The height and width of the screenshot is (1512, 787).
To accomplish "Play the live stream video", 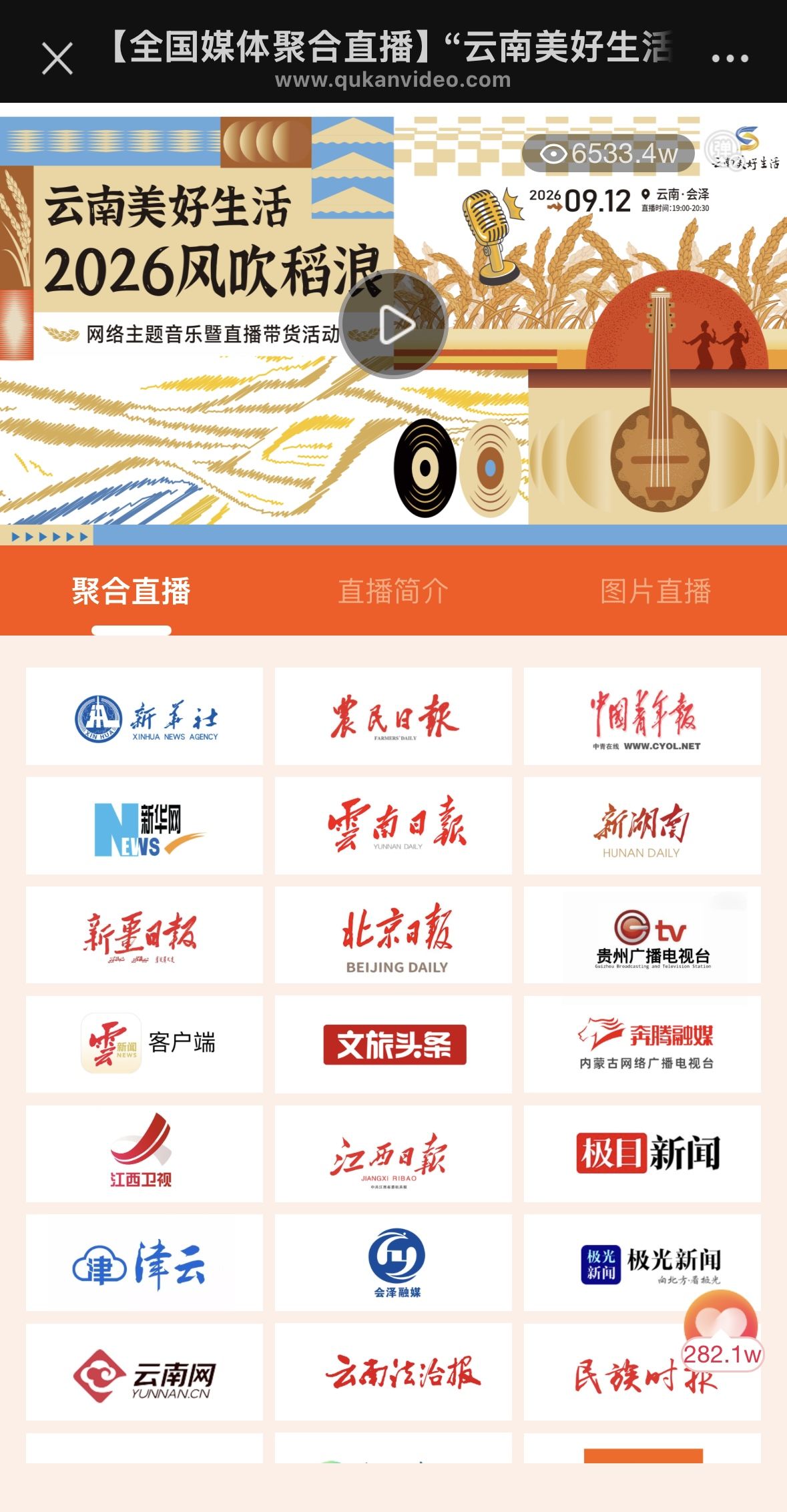I will (x=394, y=324).
